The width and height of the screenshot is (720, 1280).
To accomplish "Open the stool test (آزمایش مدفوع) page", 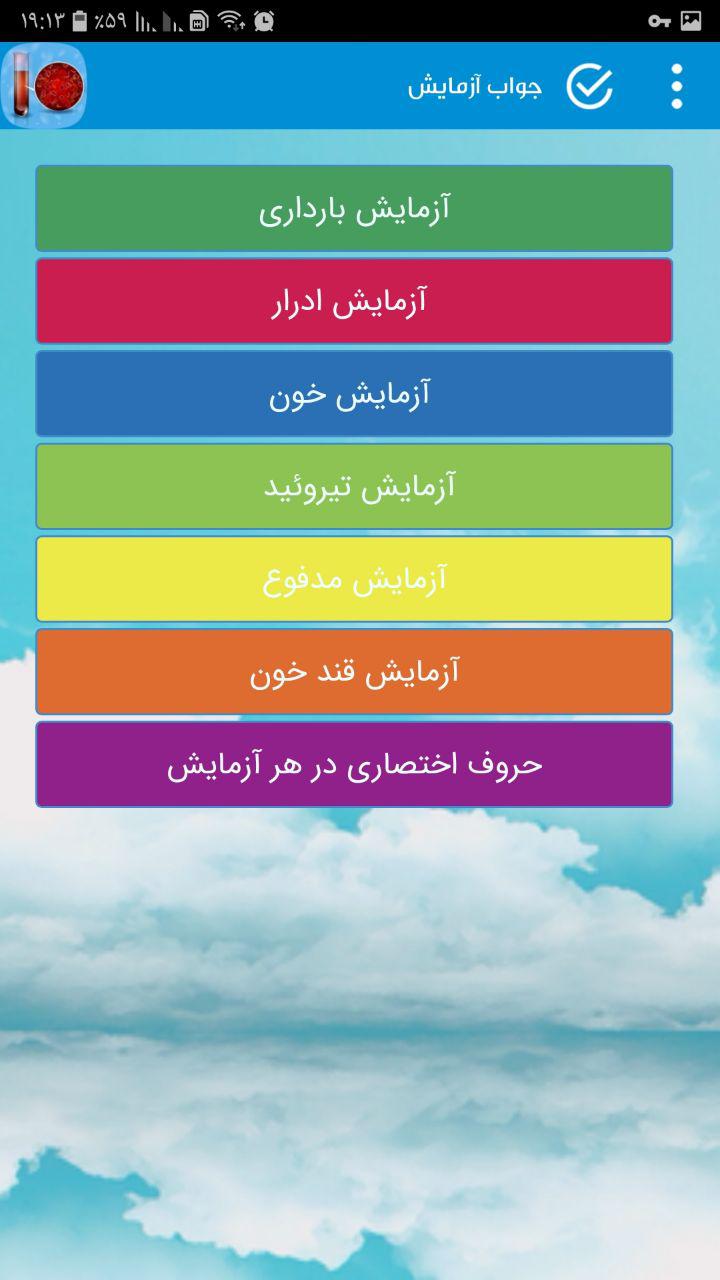I will [x=354, y=578].
